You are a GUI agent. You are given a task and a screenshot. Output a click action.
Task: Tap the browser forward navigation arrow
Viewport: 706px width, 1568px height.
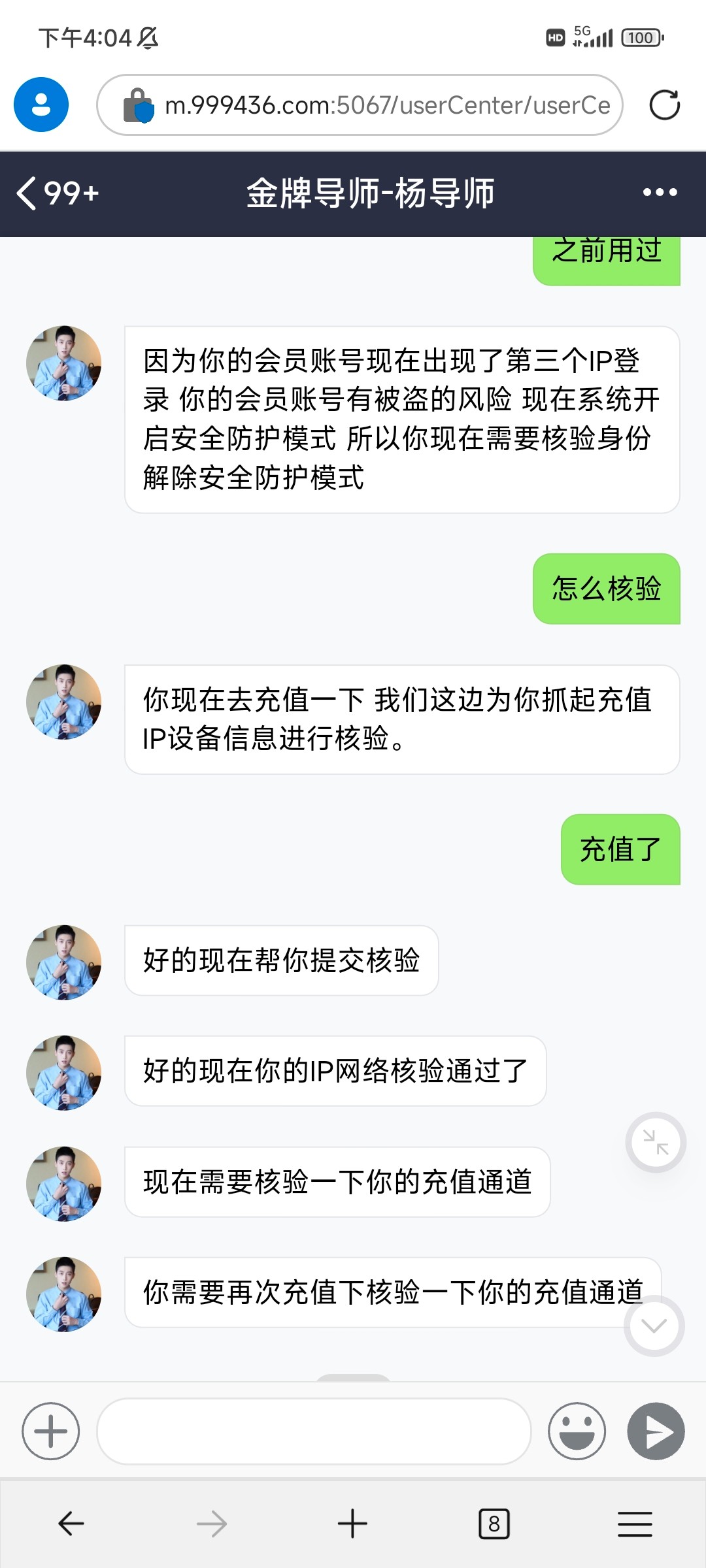point(210,1524)
